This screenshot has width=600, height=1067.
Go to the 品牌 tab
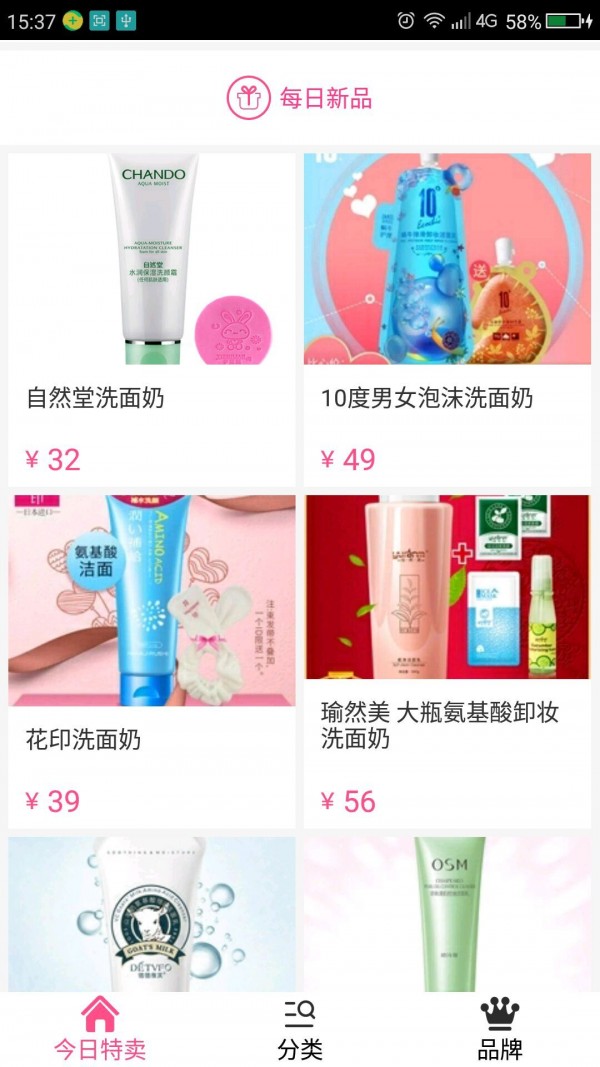pos(499,1030)
